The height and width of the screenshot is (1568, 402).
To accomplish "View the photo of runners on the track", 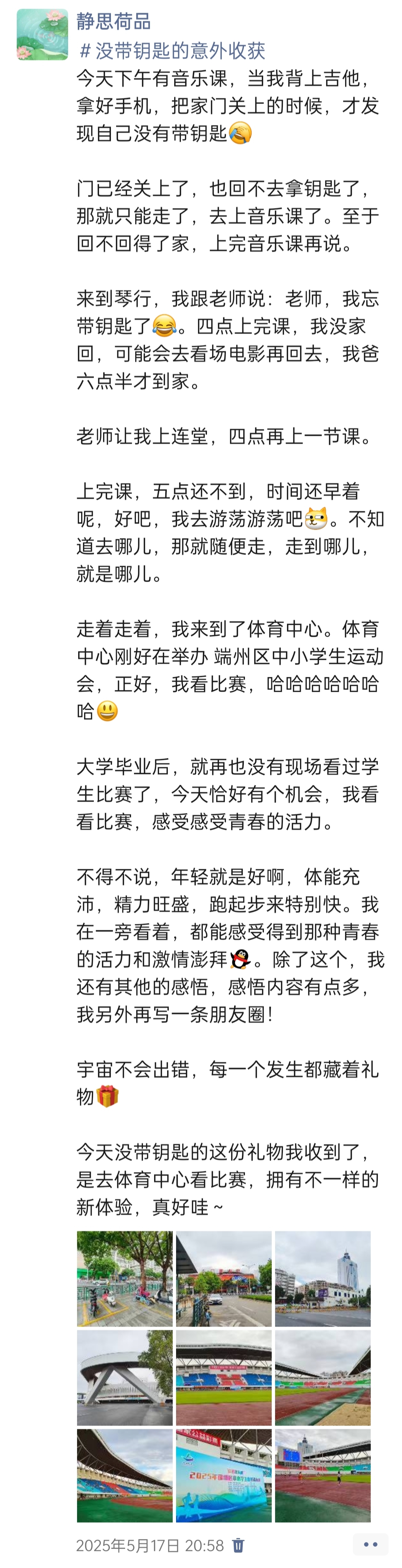I will pyautogui.click(x=322, y=1475).
